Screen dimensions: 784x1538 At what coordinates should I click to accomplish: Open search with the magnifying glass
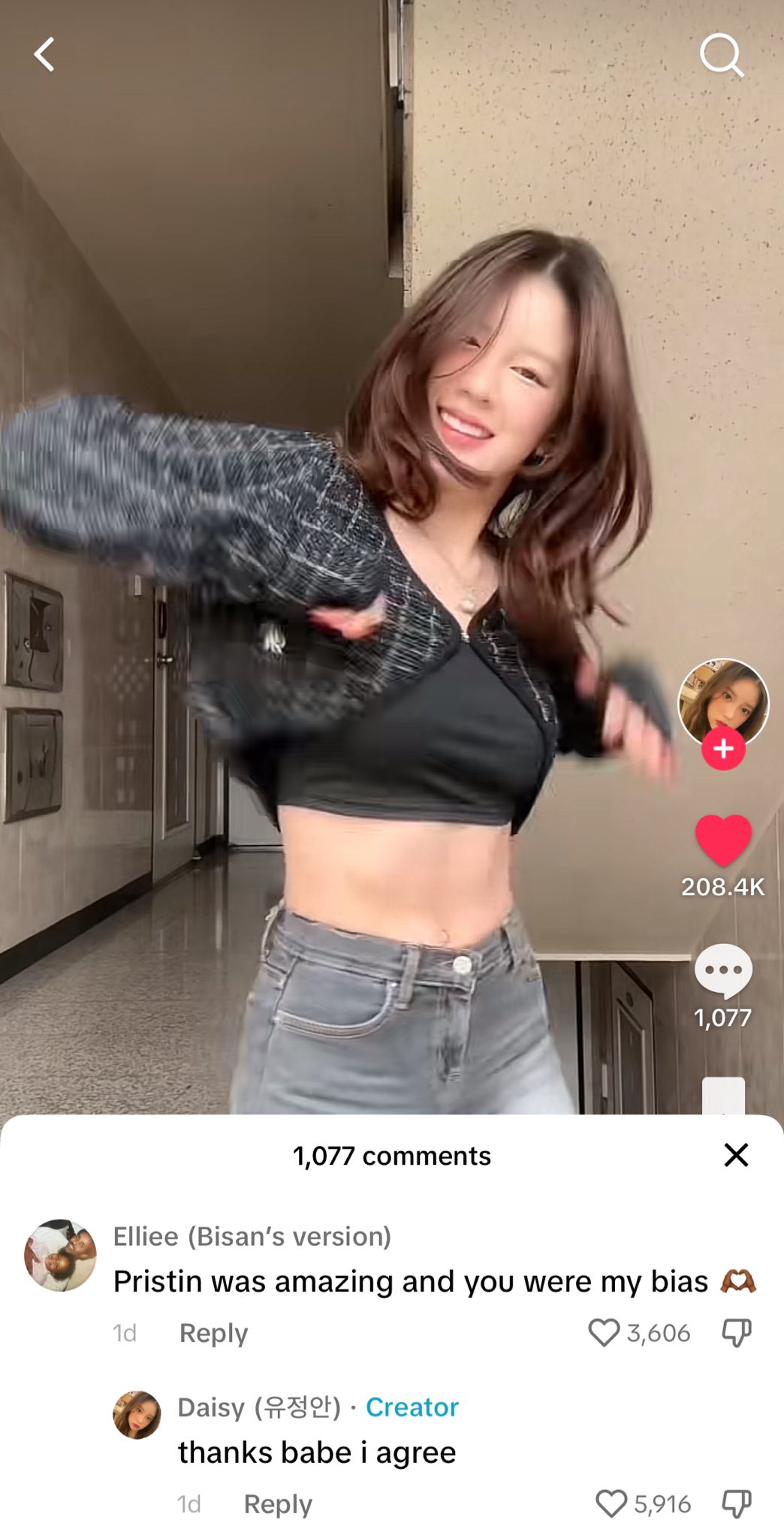point(721,55)
